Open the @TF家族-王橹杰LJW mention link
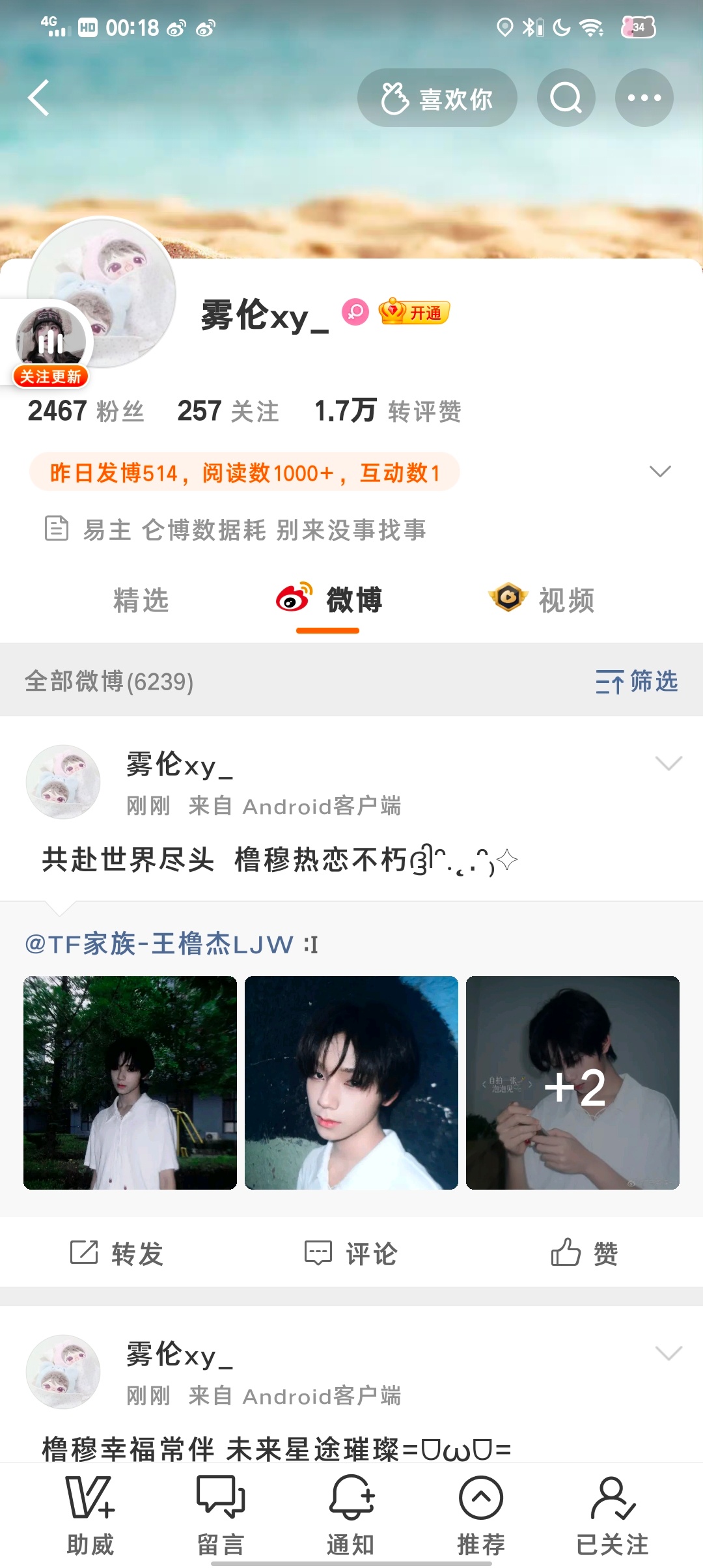This screenshot has height=1568, width=703. pyautogui.click(x=159, y=944)
